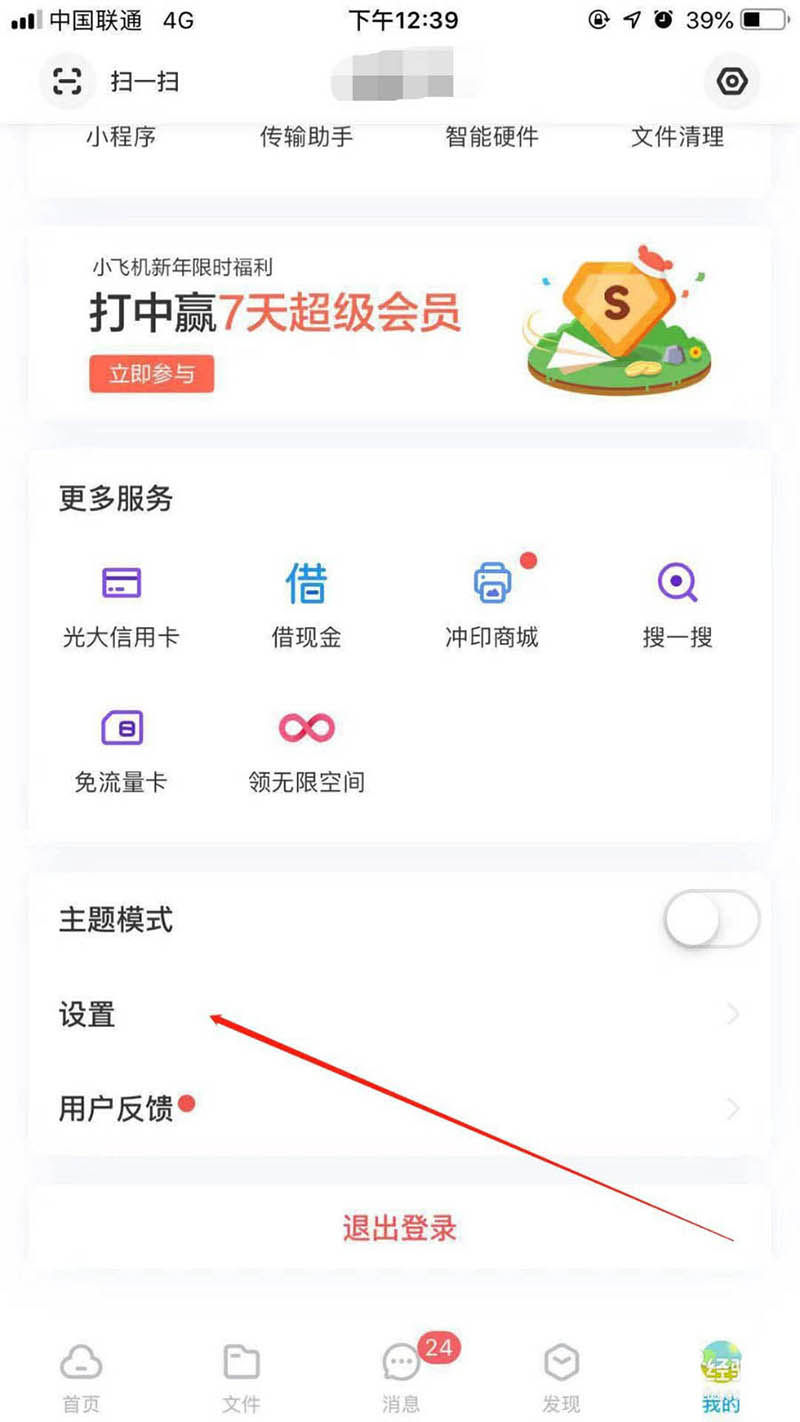Toggle the 主题模式 switch
Viewport: 800px width, 1422px height.
coord(712,919)
